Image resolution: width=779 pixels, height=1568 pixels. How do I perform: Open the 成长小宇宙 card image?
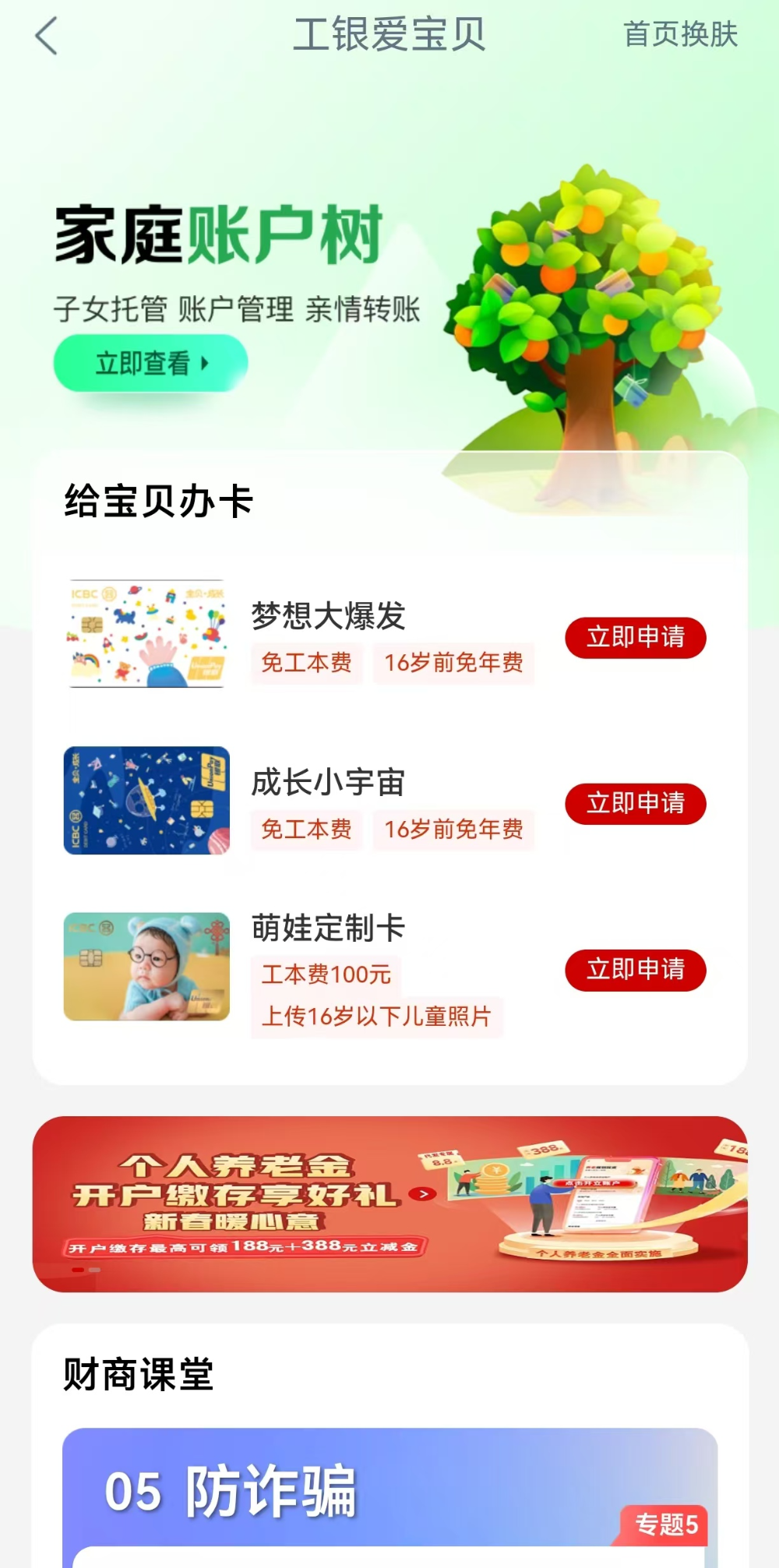tap(146, 801)
